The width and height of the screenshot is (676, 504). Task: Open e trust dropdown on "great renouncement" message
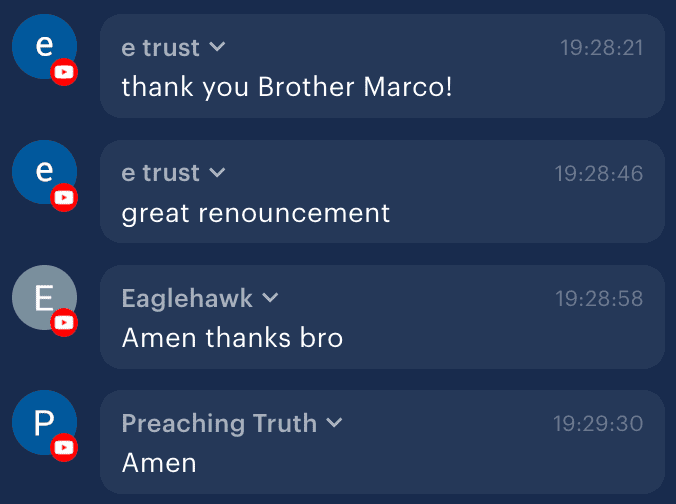click(217, 173)
